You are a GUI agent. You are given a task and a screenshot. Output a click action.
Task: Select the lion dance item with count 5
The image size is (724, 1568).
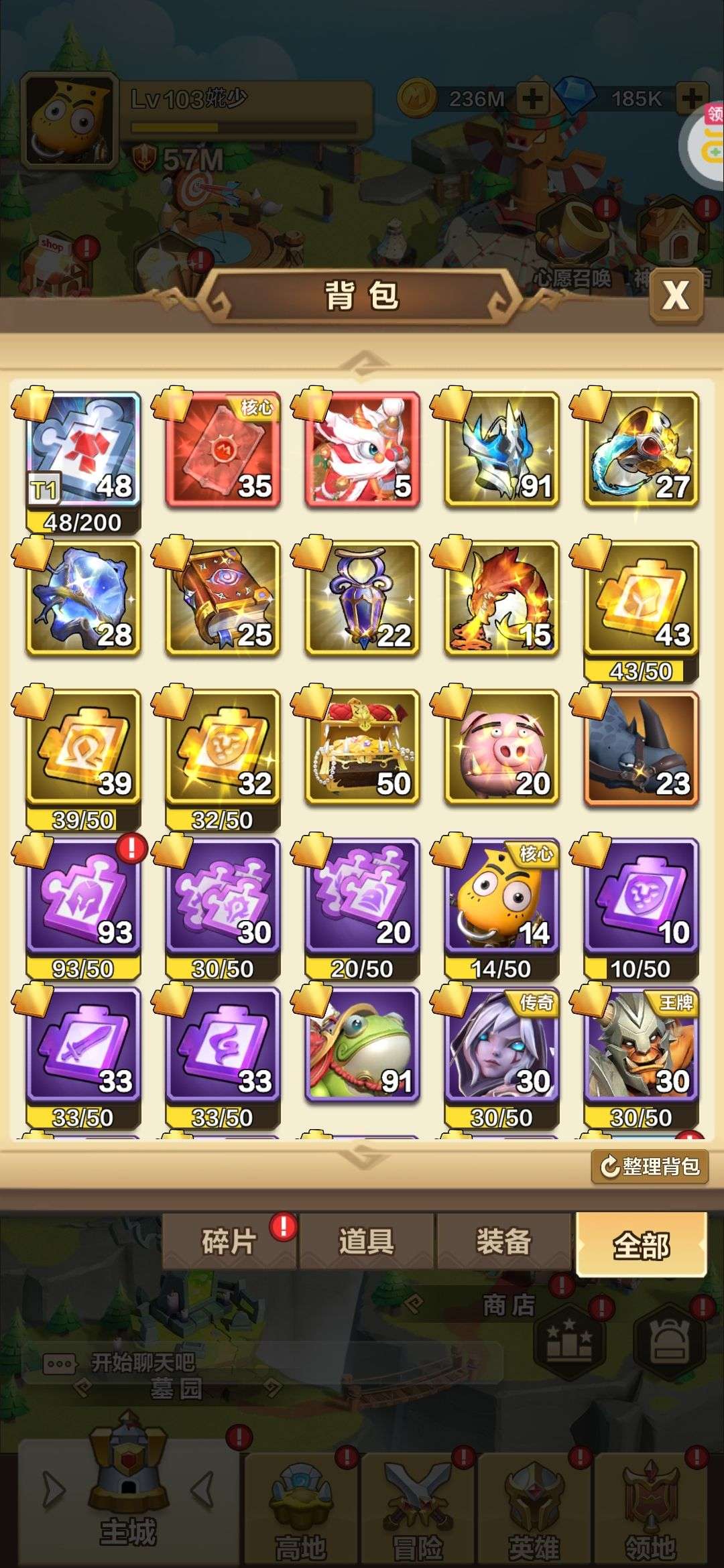pos(362,450)
